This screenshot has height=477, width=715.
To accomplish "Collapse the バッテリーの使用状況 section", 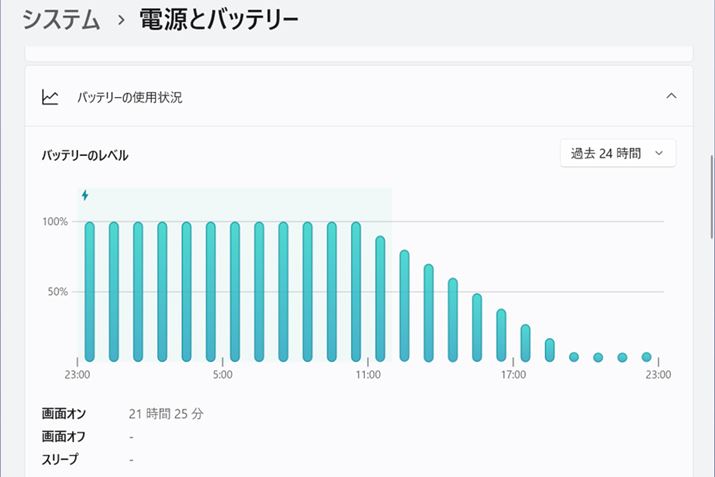I will (x=670, y=97).
